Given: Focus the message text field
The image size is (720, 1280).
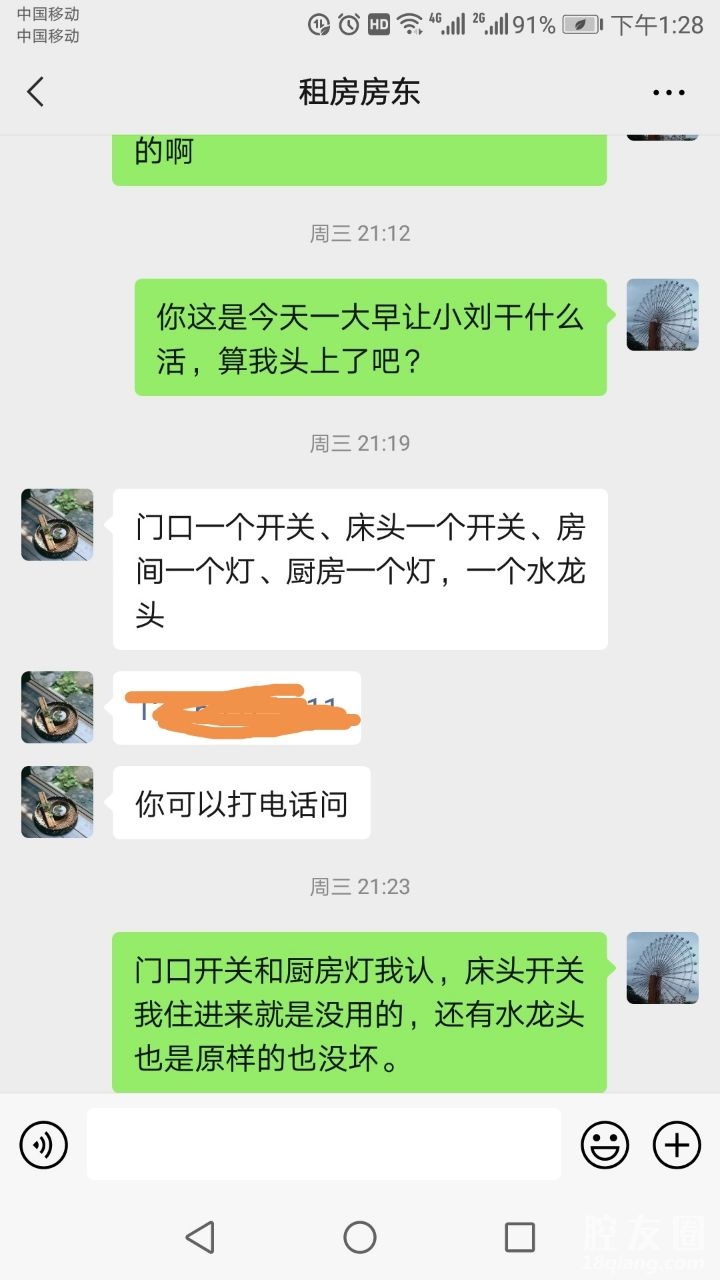Looking at the screenshot, I should [323, 1144].
